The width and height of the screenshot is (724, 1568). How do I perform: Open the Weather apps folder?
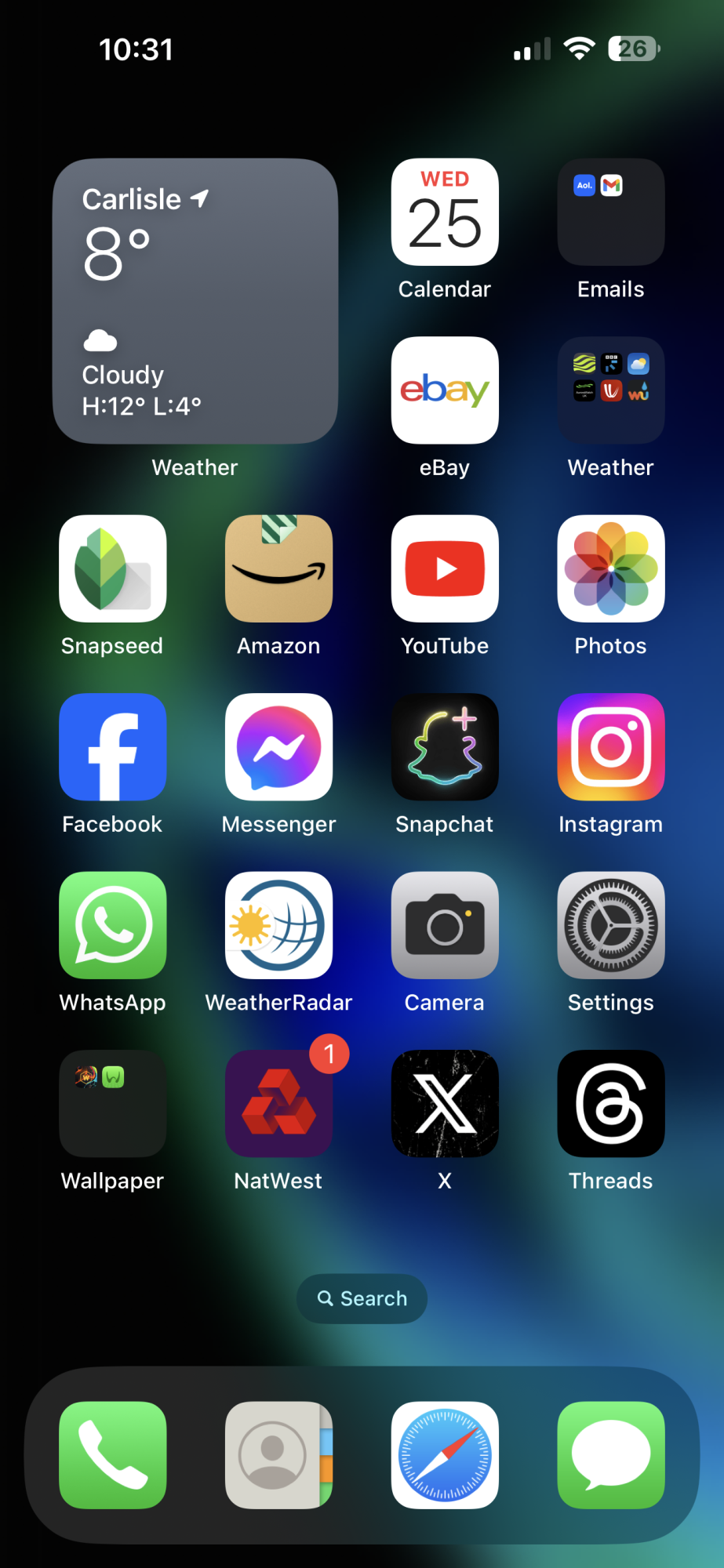[610, 390]
